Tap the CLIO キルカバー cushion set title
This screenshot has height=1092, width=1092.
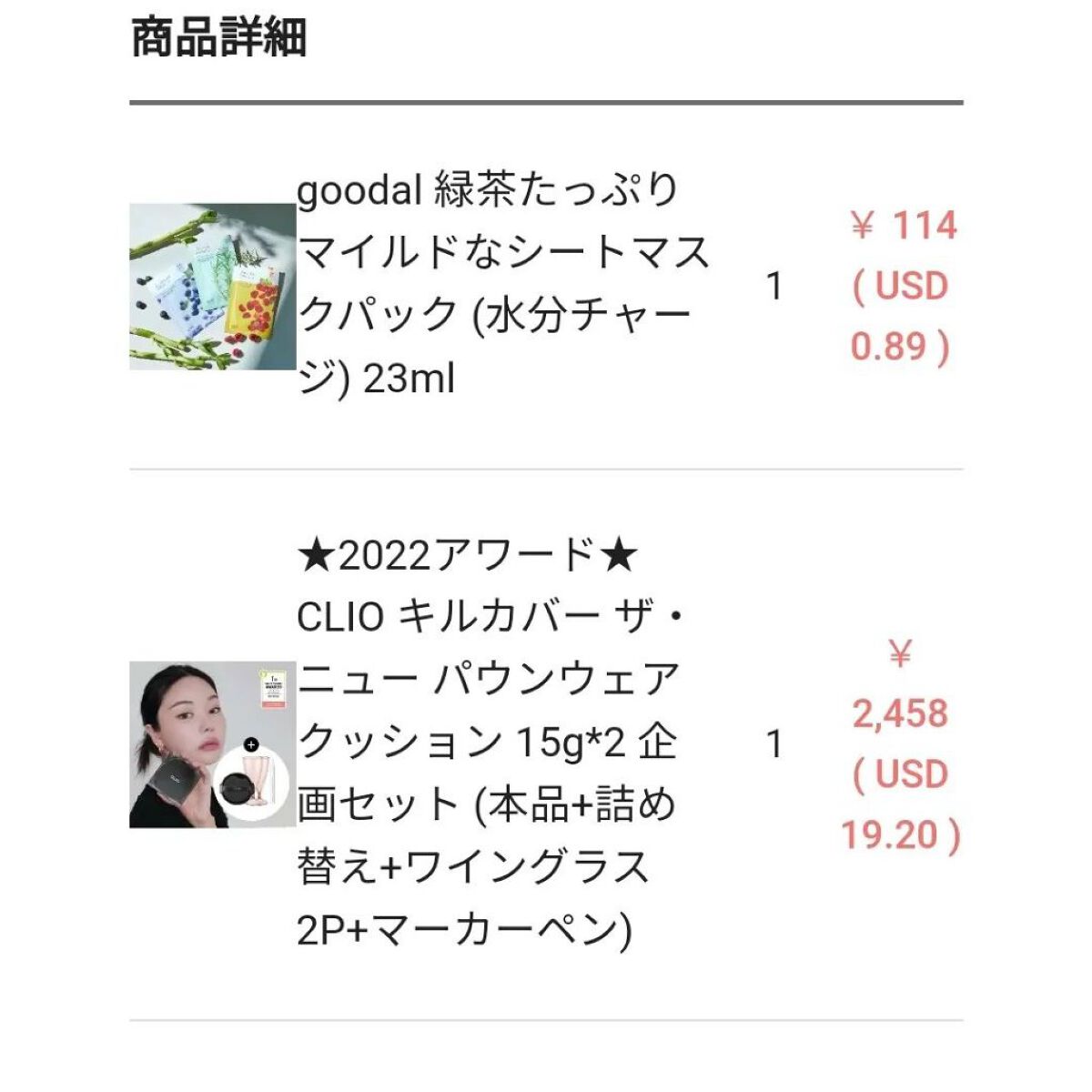click(491, 743)
